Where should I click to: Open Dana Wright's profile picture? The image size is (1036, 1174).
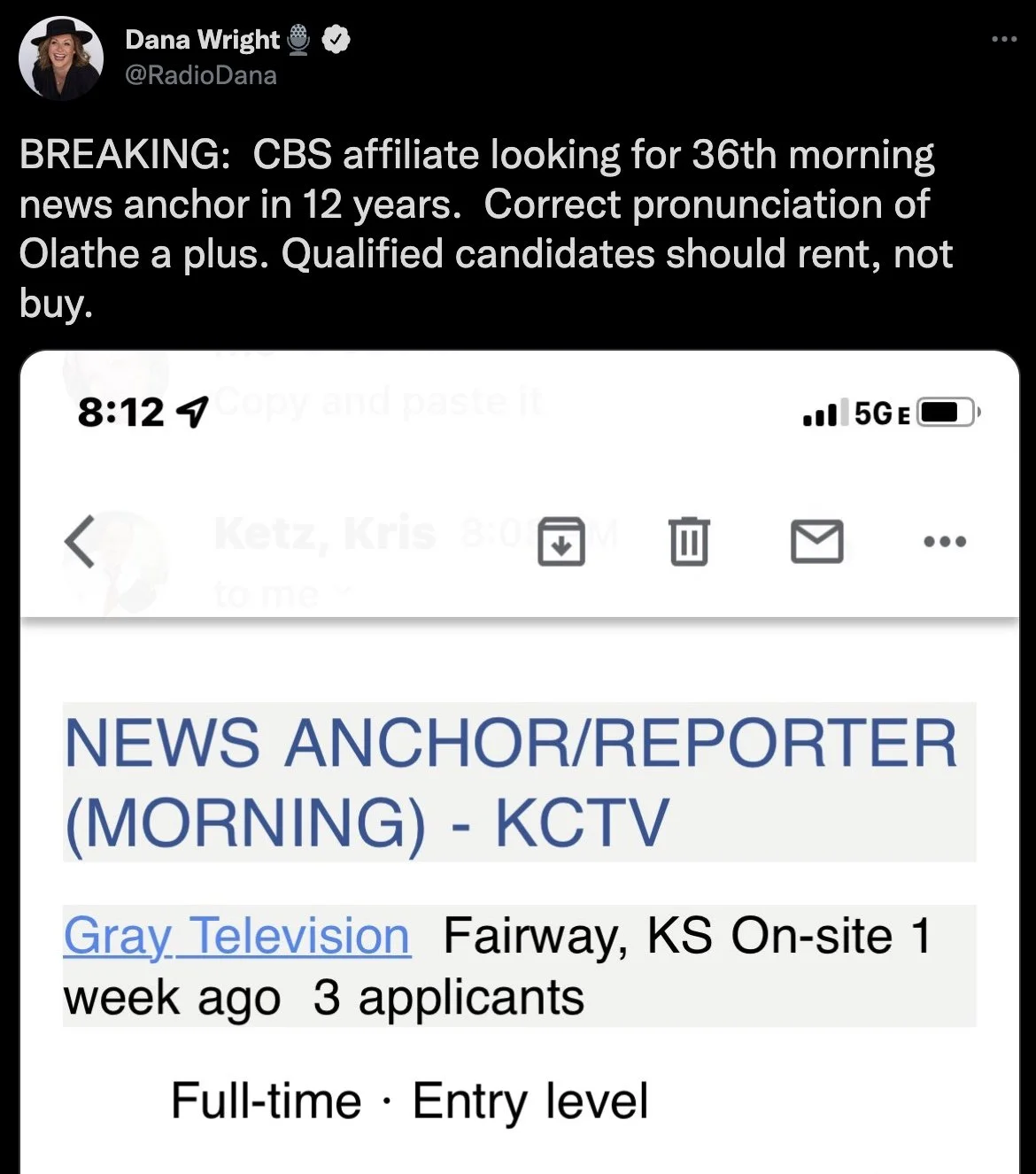point(60,57)
